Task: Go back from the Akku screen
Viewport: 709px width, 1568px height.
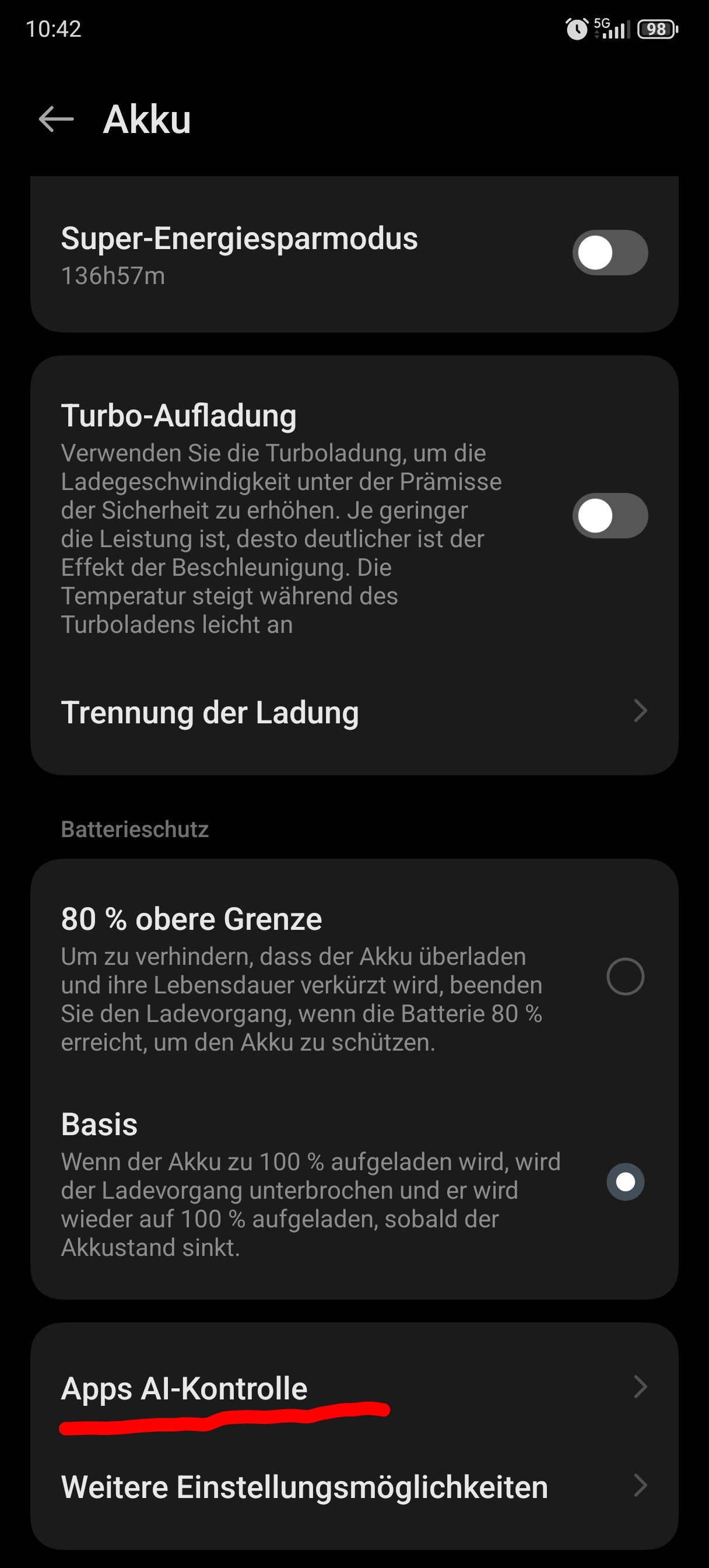Action: point(56,118)
